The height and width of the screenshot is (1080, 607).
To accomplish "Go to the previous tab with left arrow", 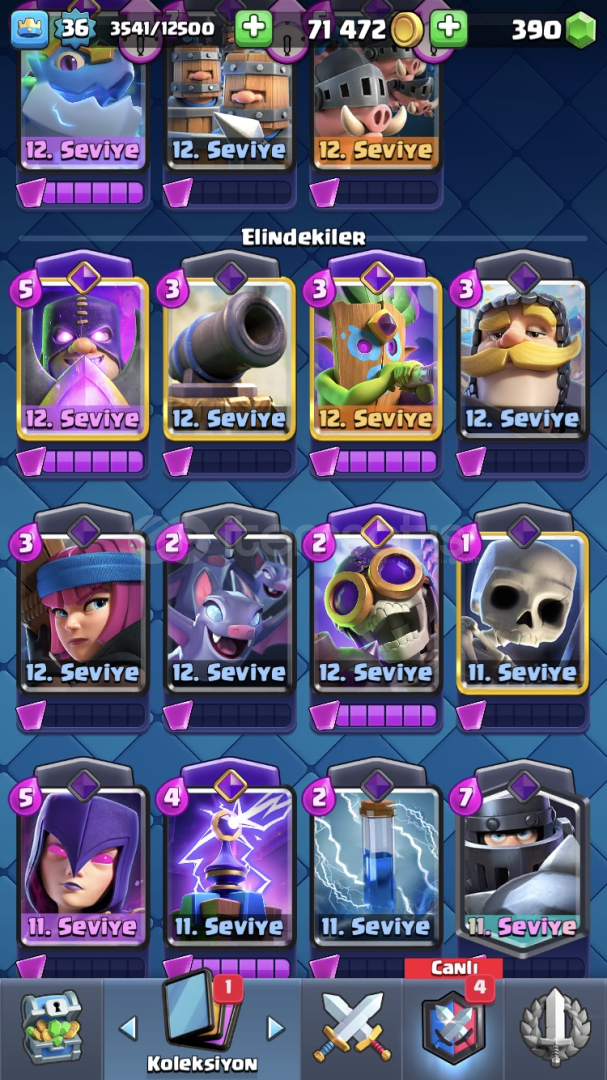I will tap(128, 1027).
